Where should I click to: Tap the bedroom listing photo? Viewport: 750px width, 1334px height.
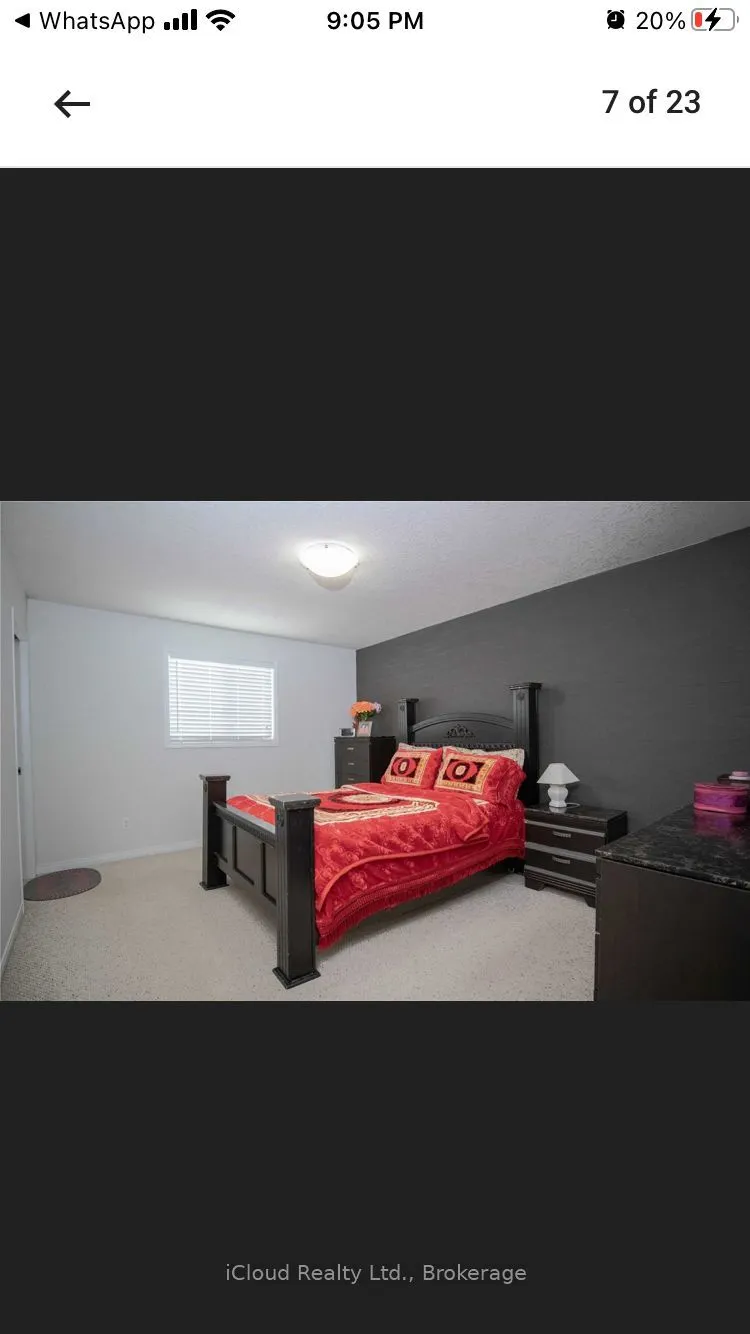(375, 750)
